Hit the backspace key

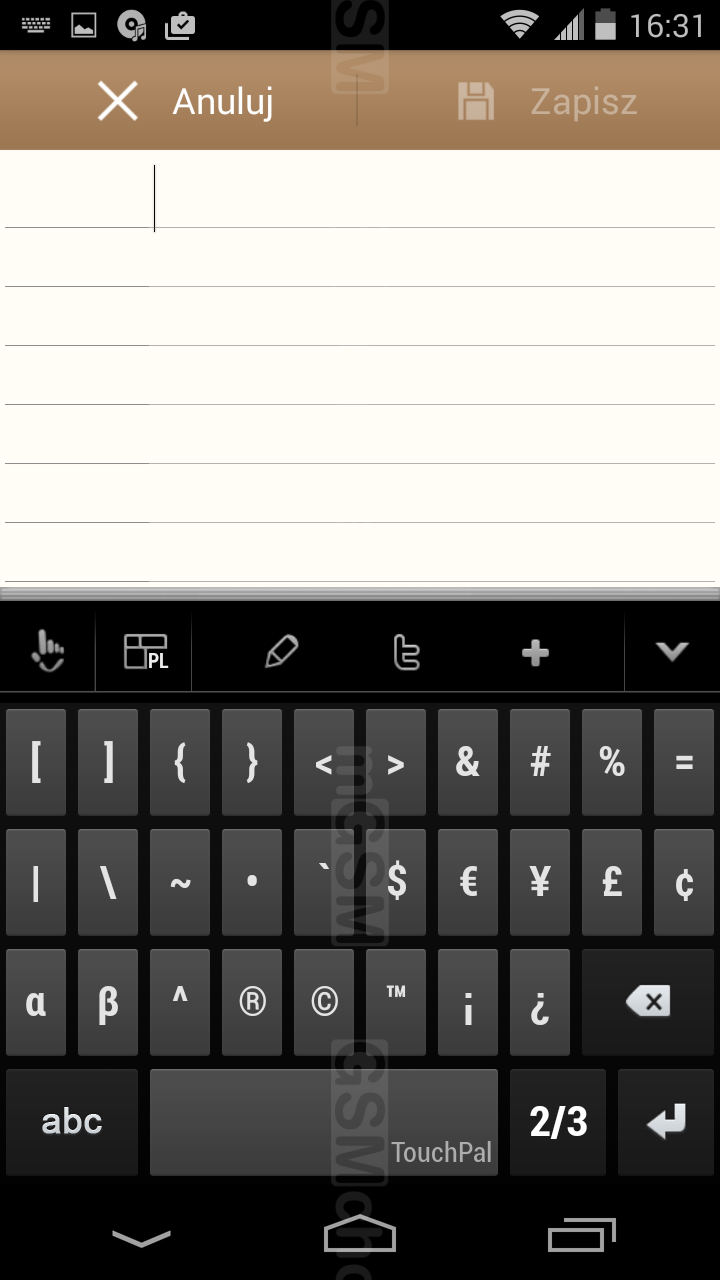click(x=648, y=1002)
